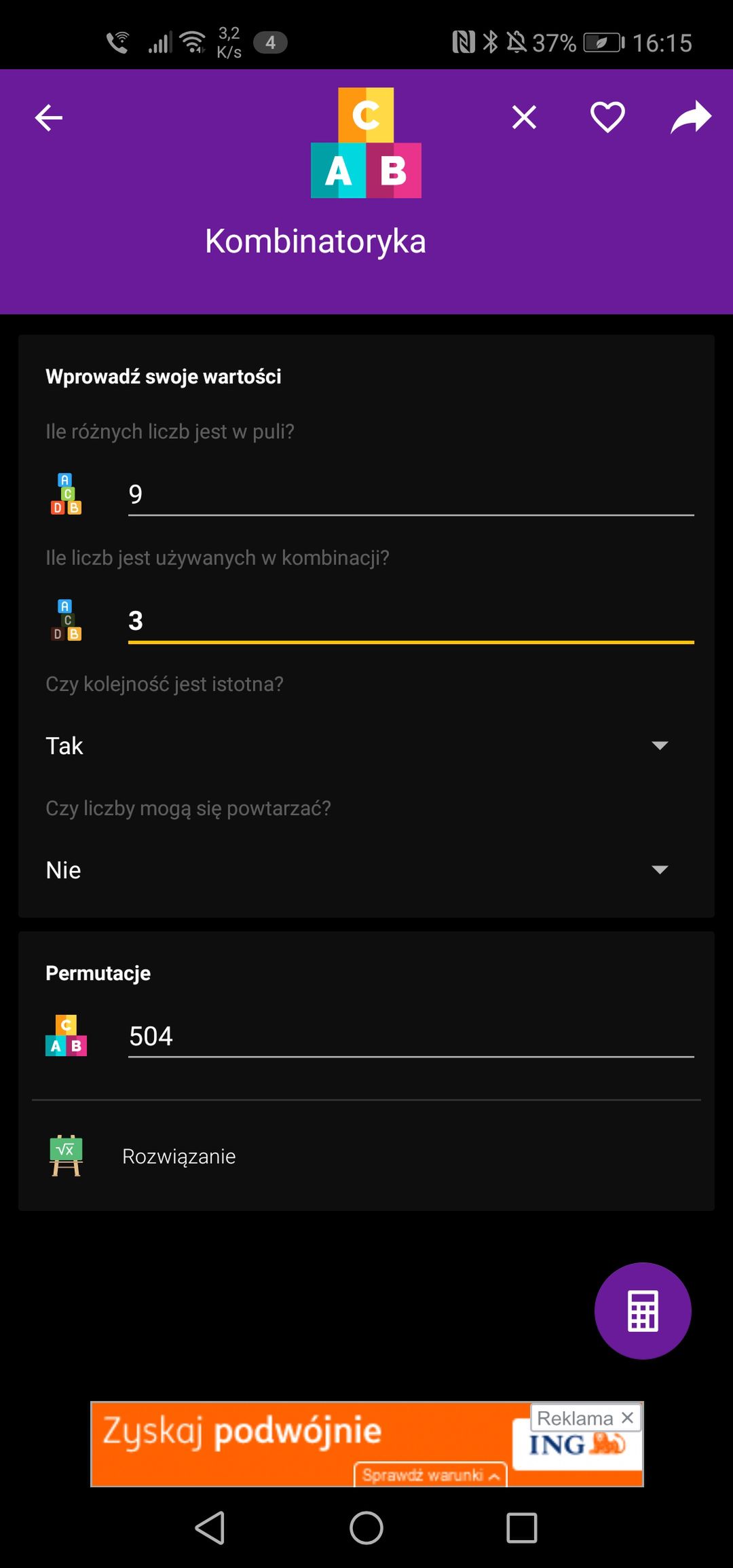Edit the pool size field showing 9
Image resolution: width=733 pixels, height=1568 pixels.
(x=411, y=494)
